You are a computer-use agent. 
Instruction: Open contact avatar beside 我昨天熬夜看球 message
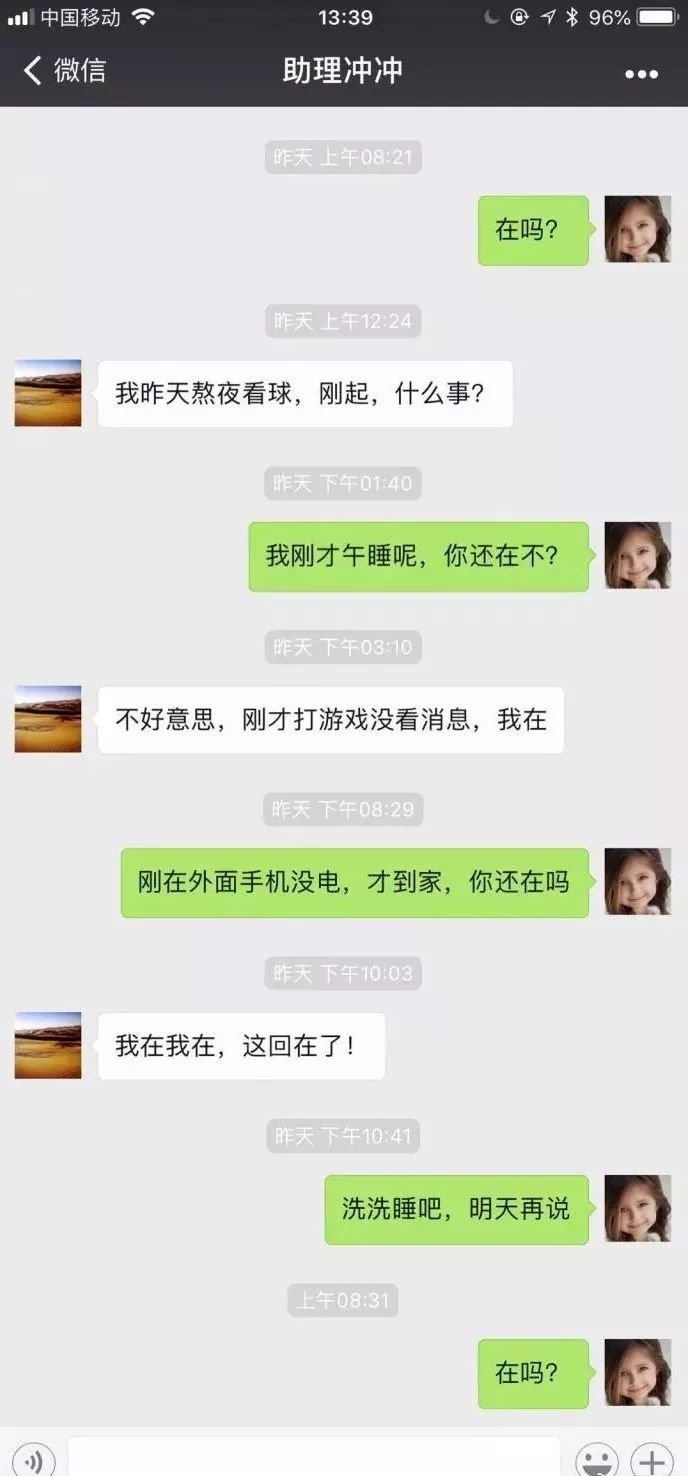48,393
